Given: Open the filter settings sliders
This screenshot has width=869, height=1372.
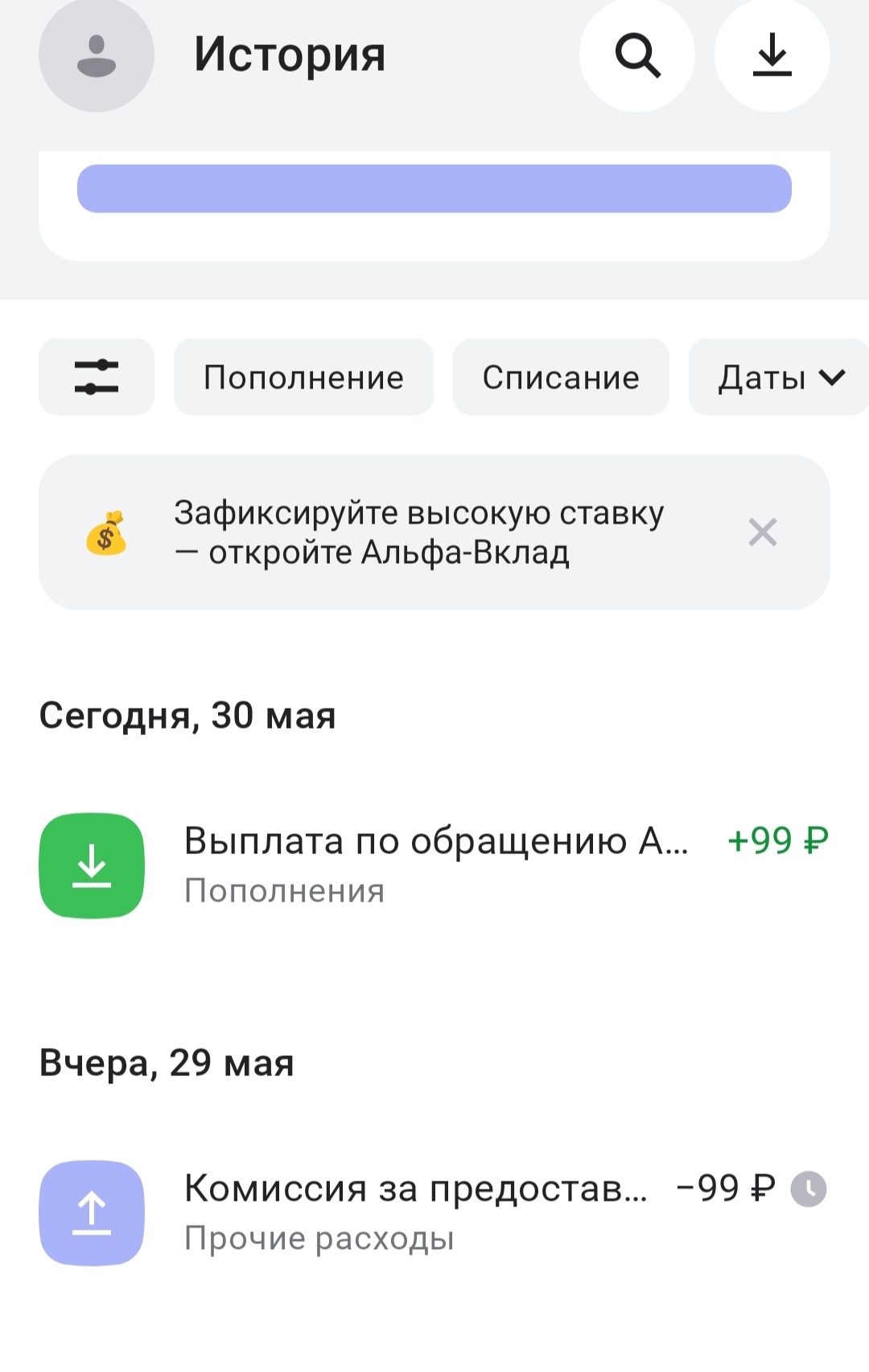Looking at the screenshot, I should pyautogui.click(x=97, y=377).
